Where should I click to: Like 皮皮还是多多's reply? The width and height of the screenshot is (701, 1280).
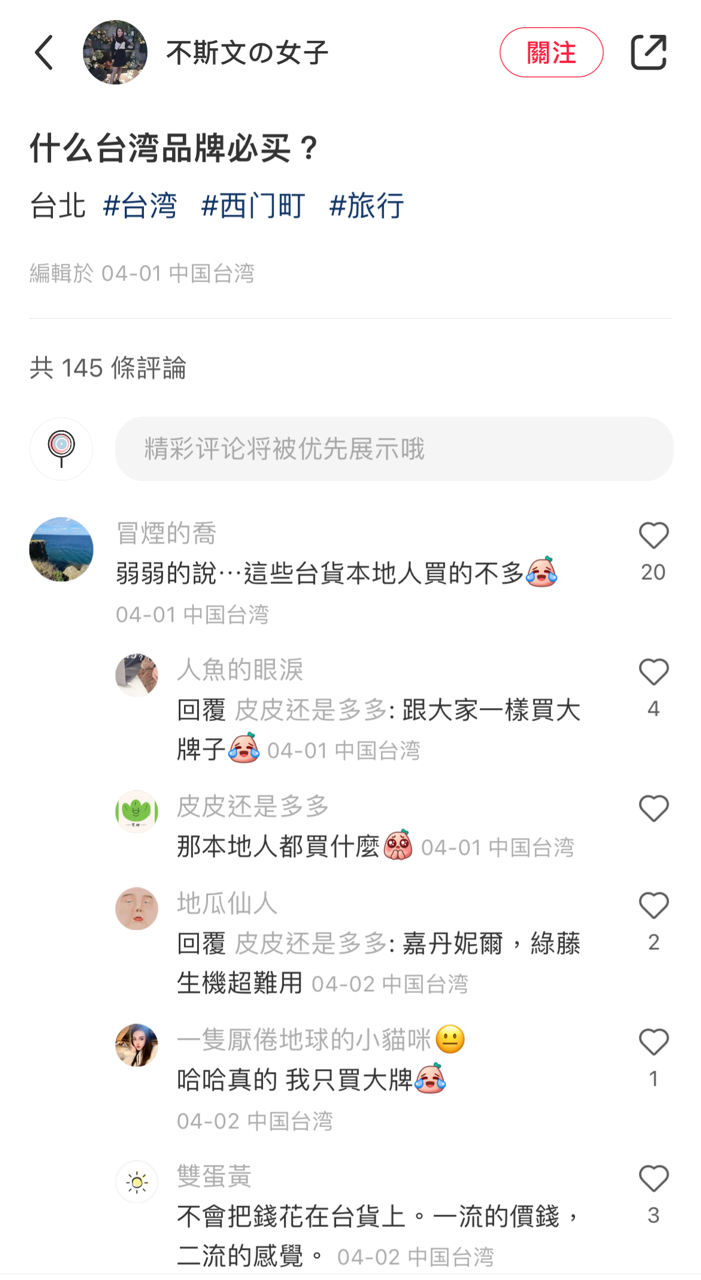tap(653, 808)
